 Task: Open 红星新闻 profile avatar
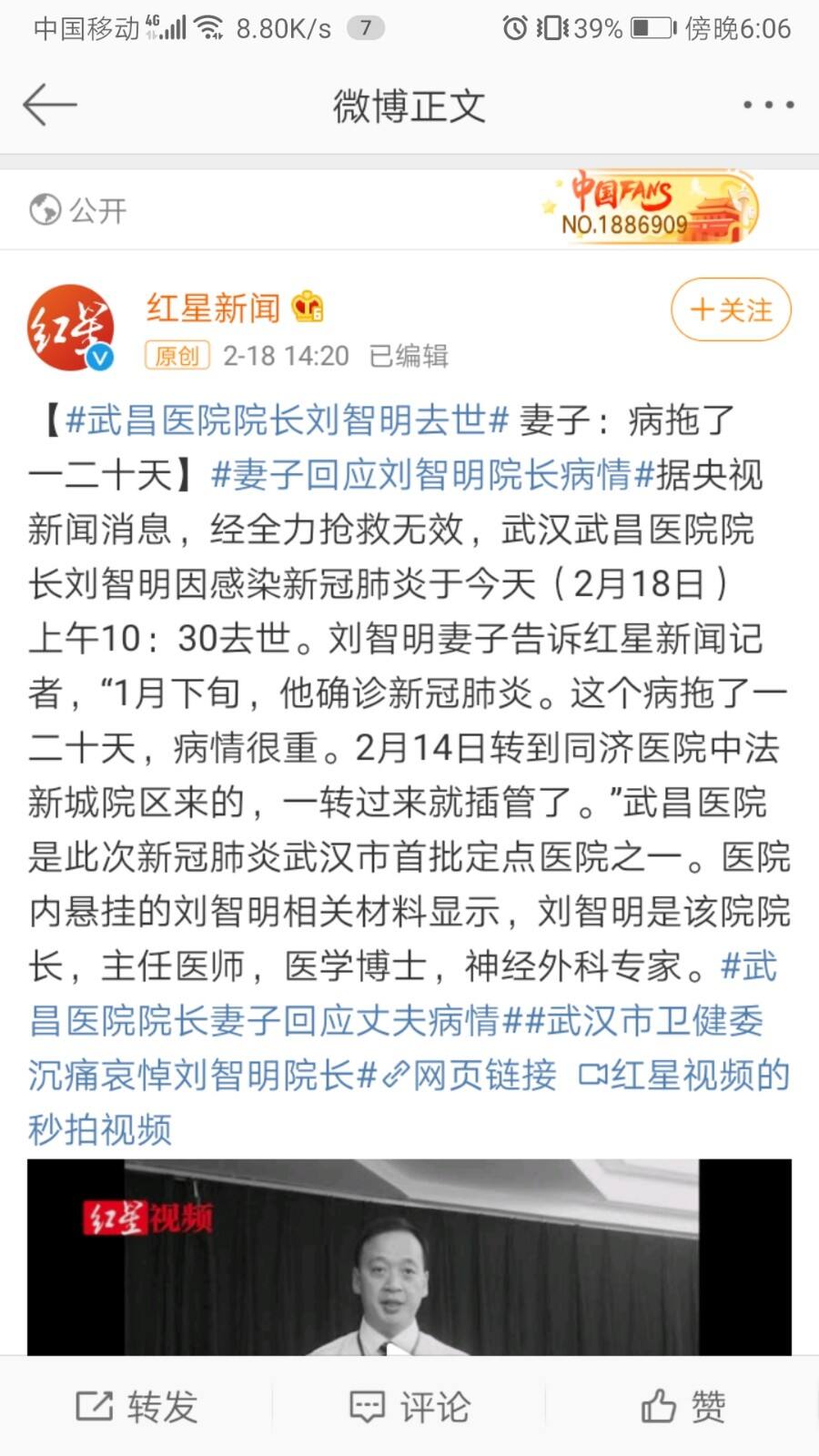click(71, 328)
